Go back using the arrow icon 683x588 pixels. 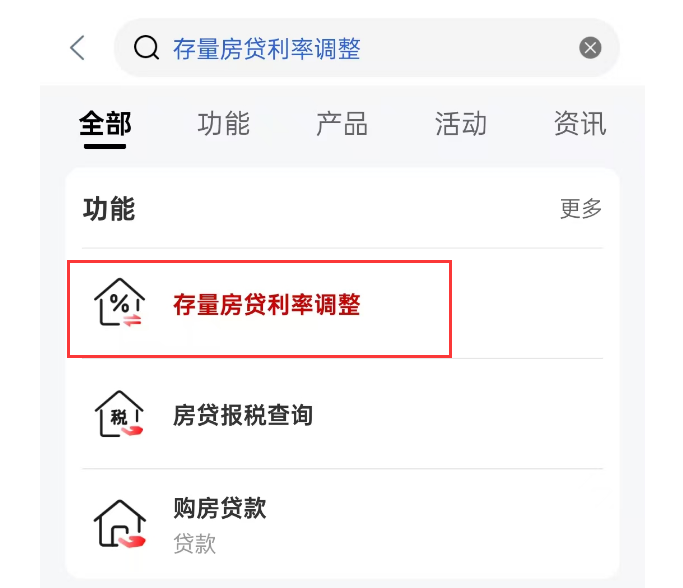(77, 48)
